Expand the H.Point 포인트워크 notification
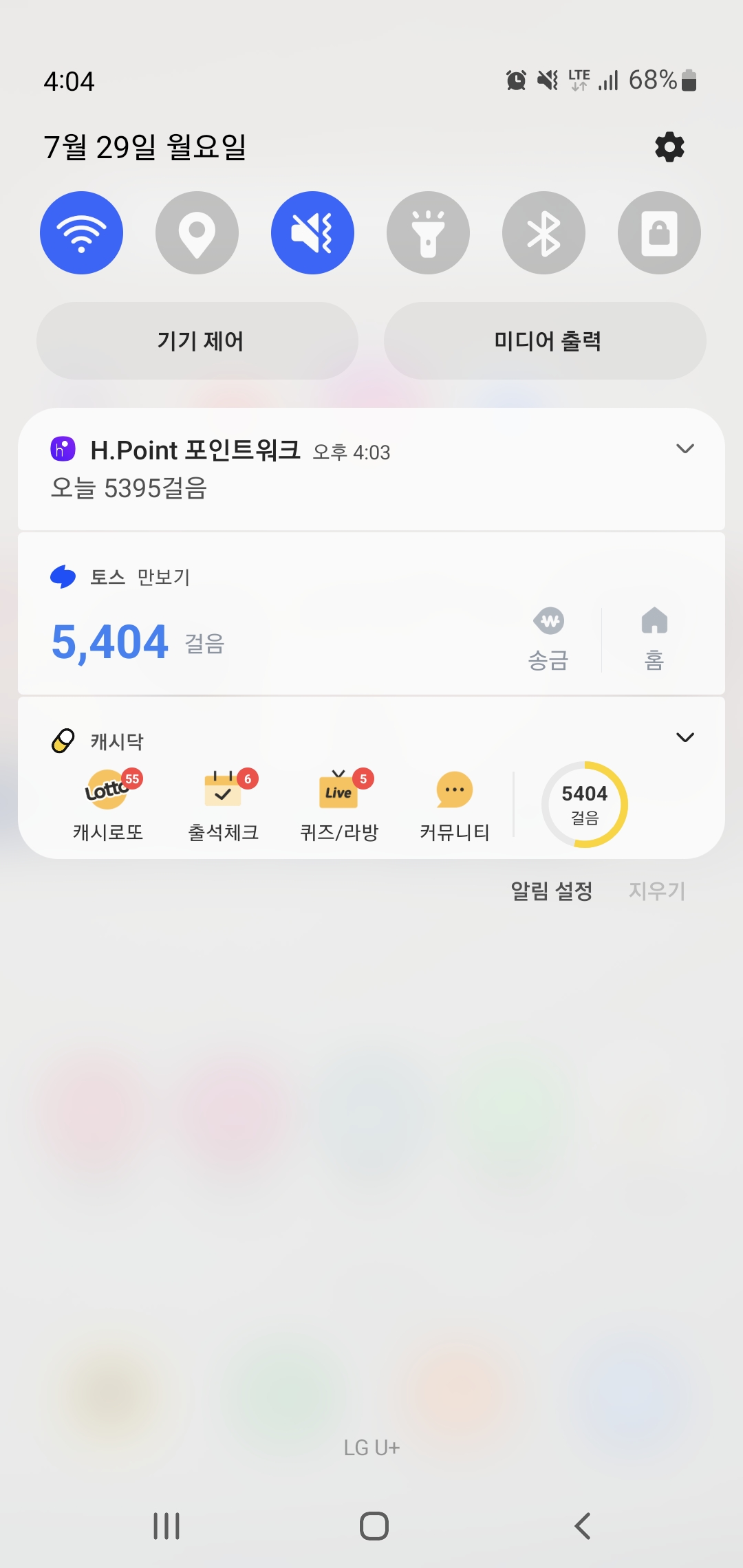Image resolution: width=743 pixels, height=1568 pixels. tap(685, 449)
